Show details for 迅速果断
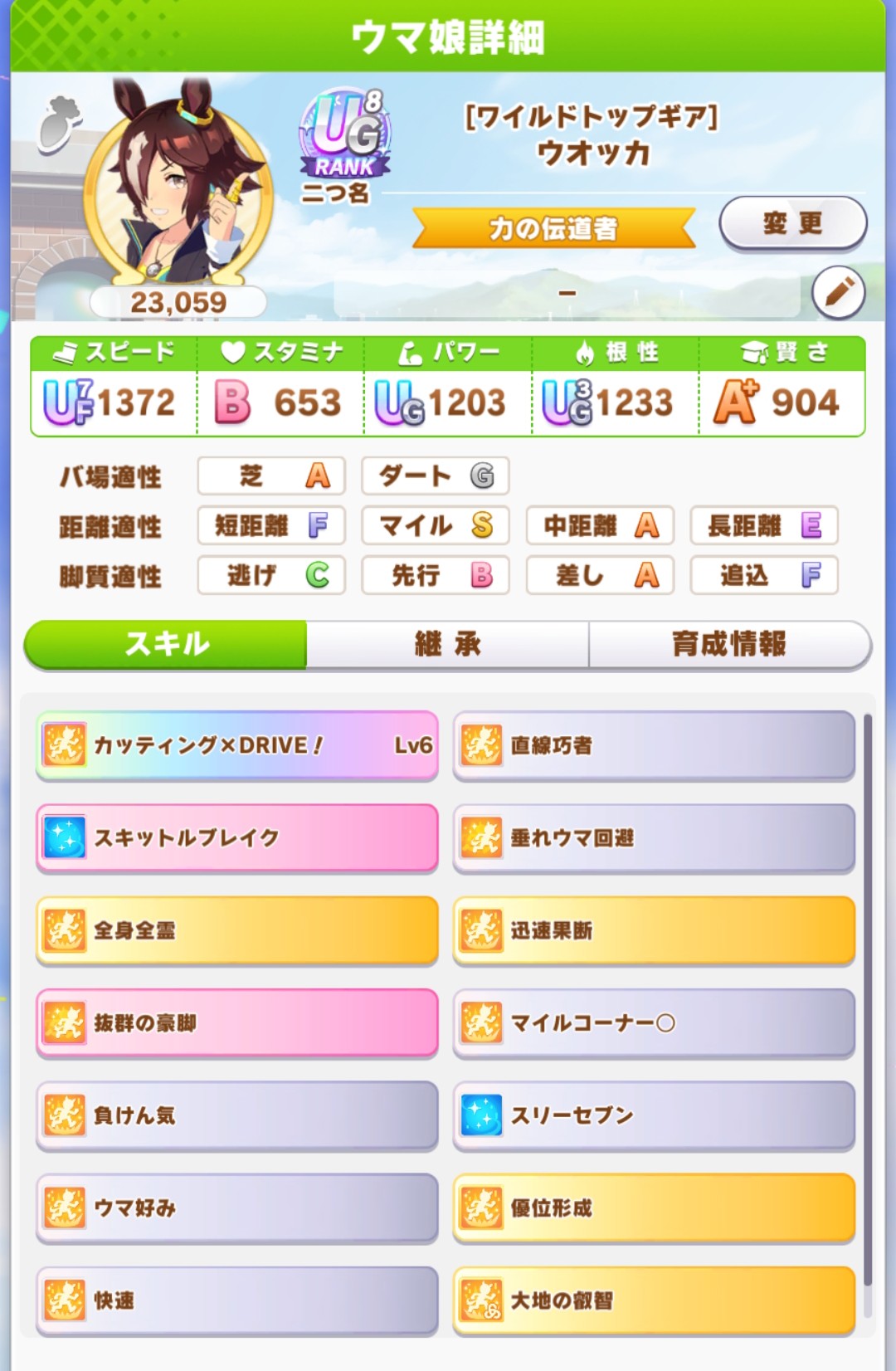896x1371 pixels. (x=654, y=930)
